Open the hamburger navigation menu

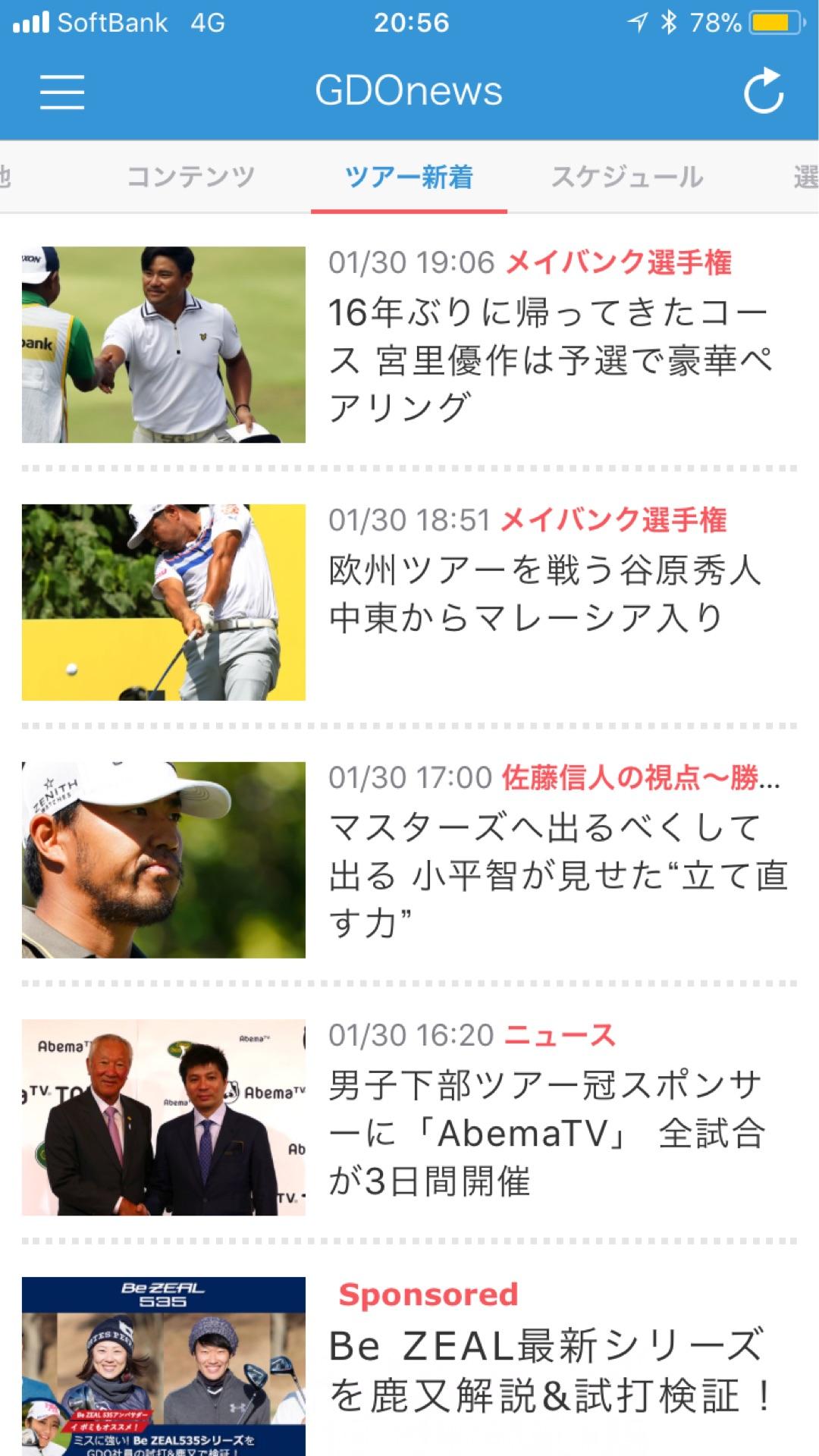(x=62, y=92)
